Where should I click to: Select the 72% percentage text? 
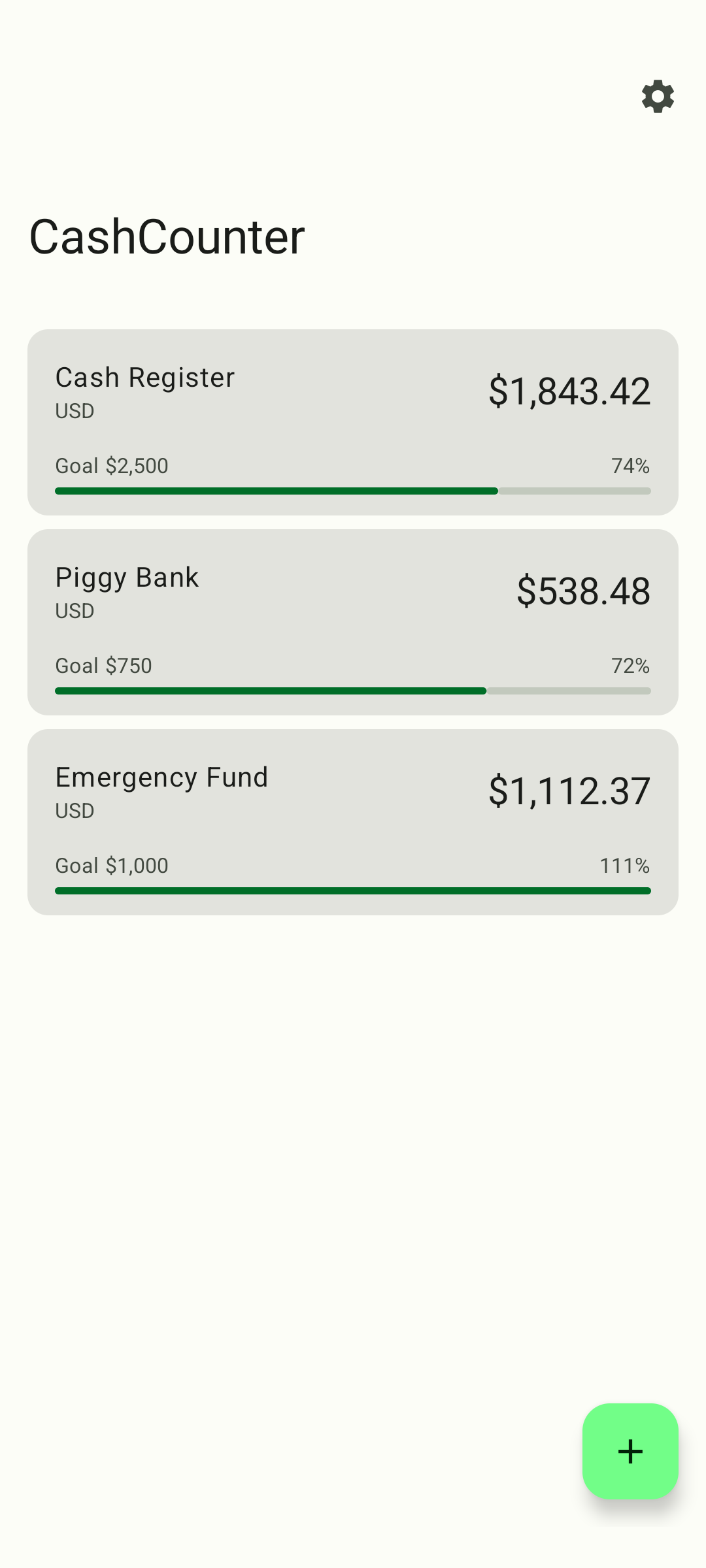(630, 666)
